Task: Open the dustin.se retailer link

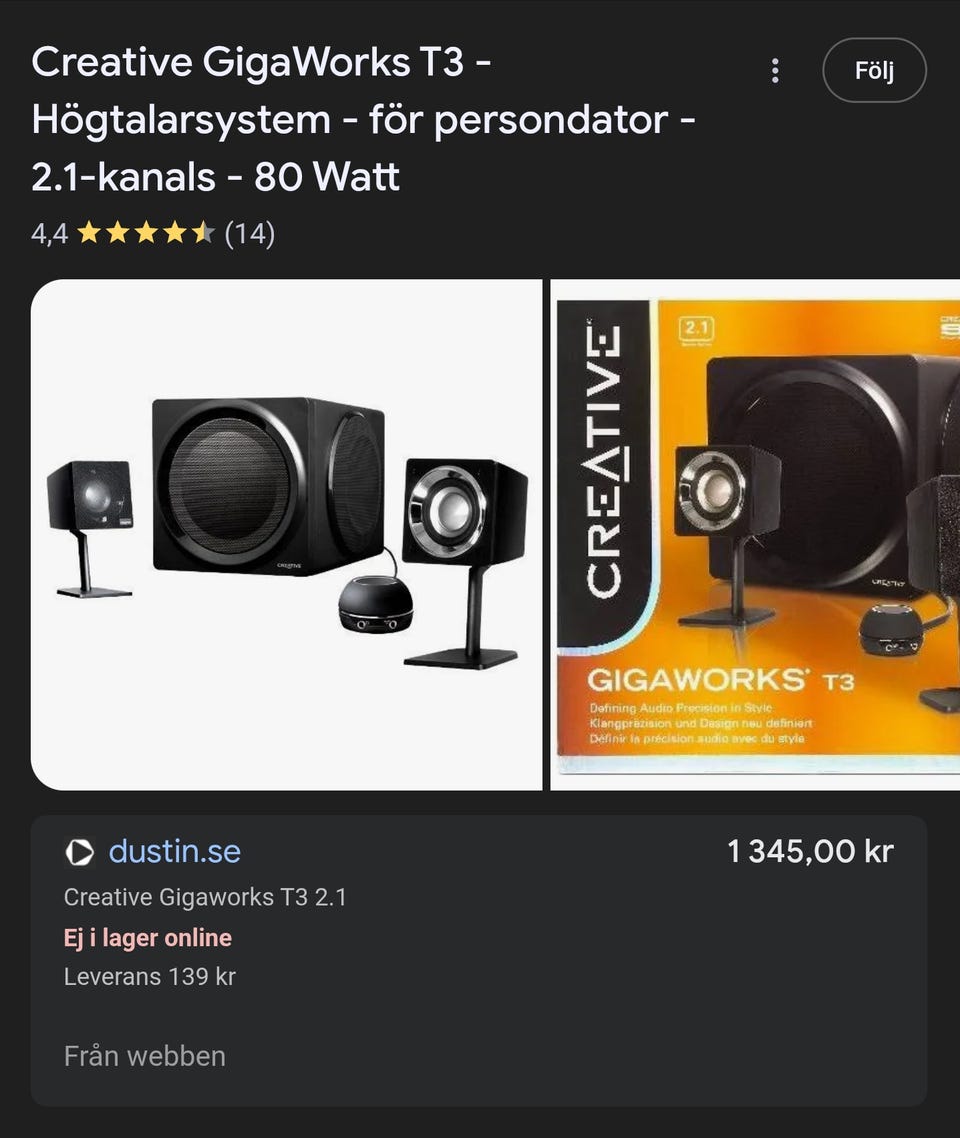Action: pos(172,854)
